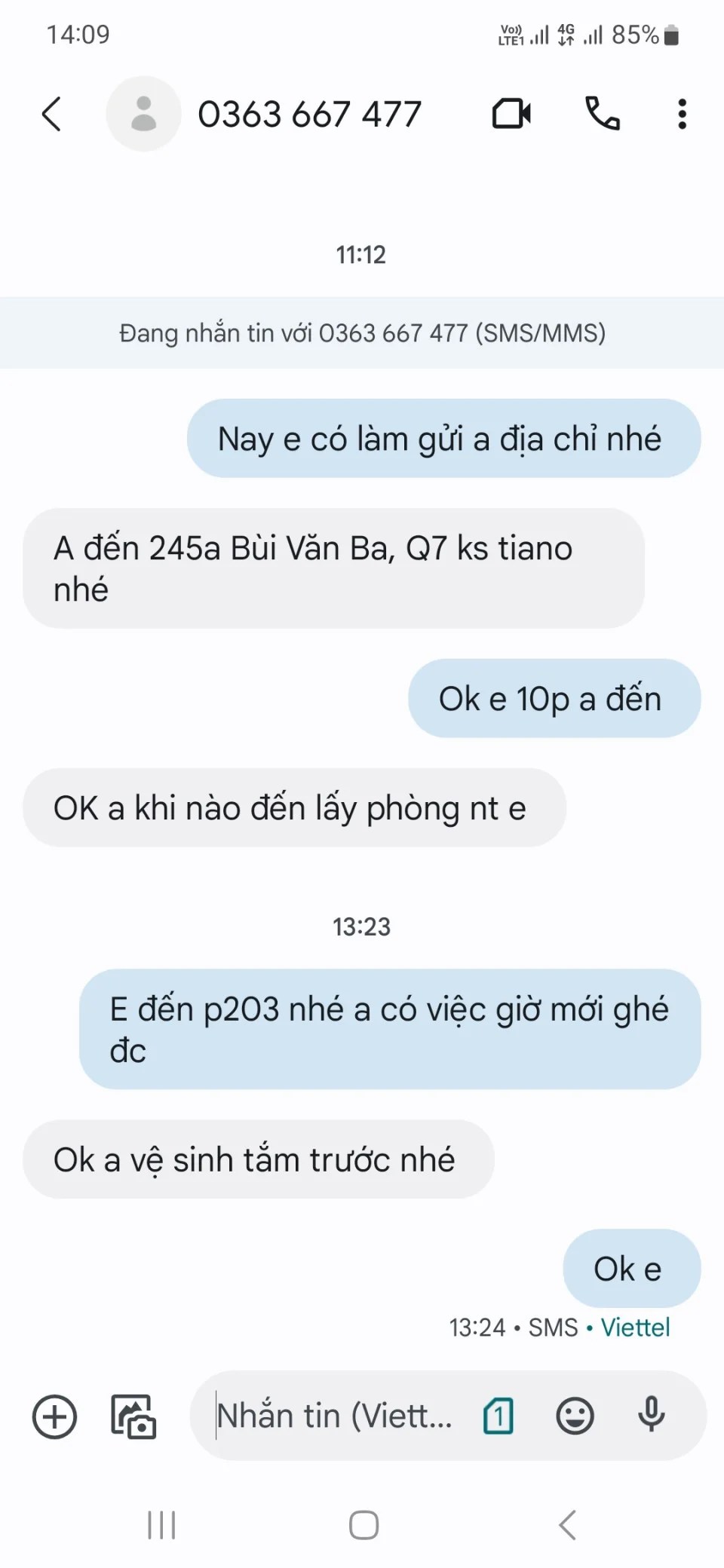
Task: Open the emoji picker
Action: point(575,1416)
